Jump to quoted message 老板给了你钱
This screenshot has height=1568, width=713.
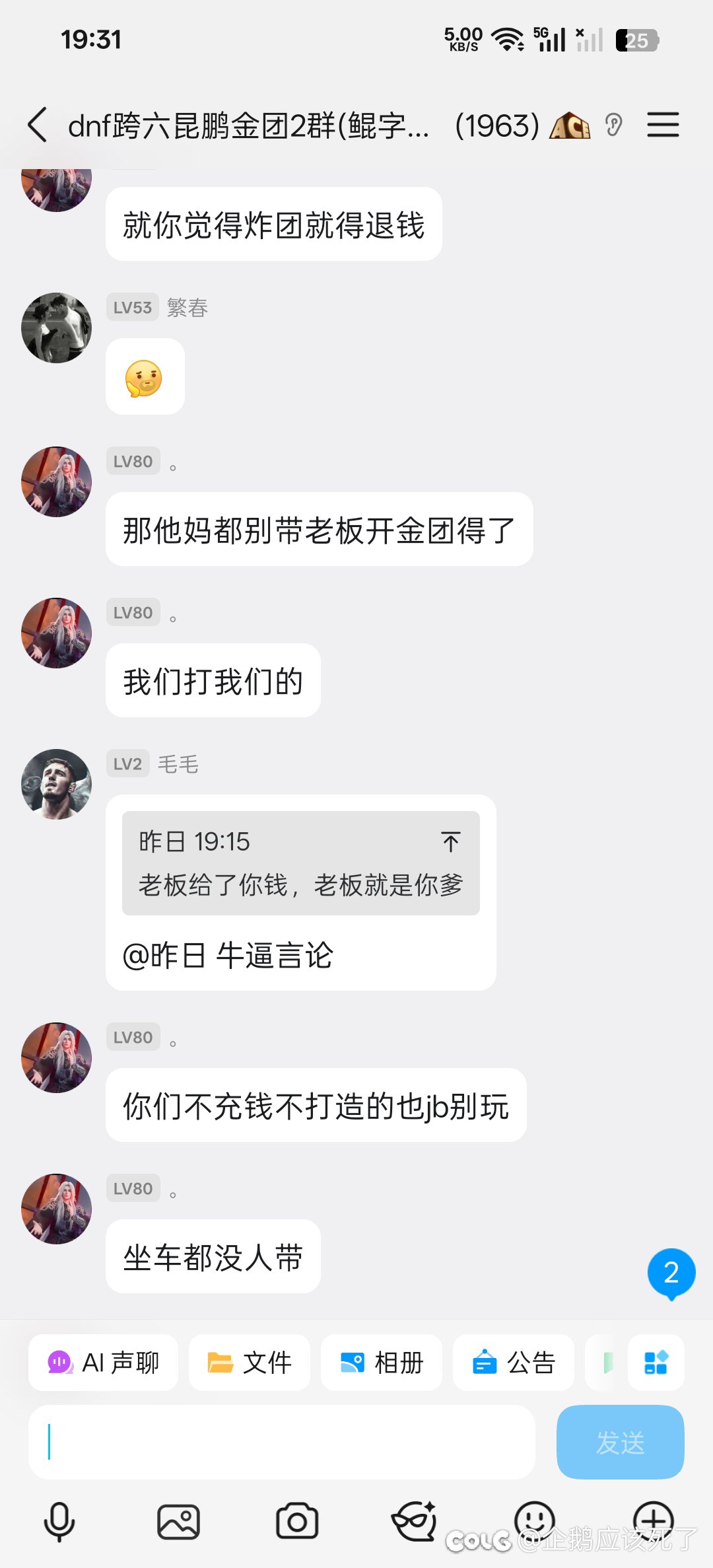pyautogui.click(x=300, y=863)
